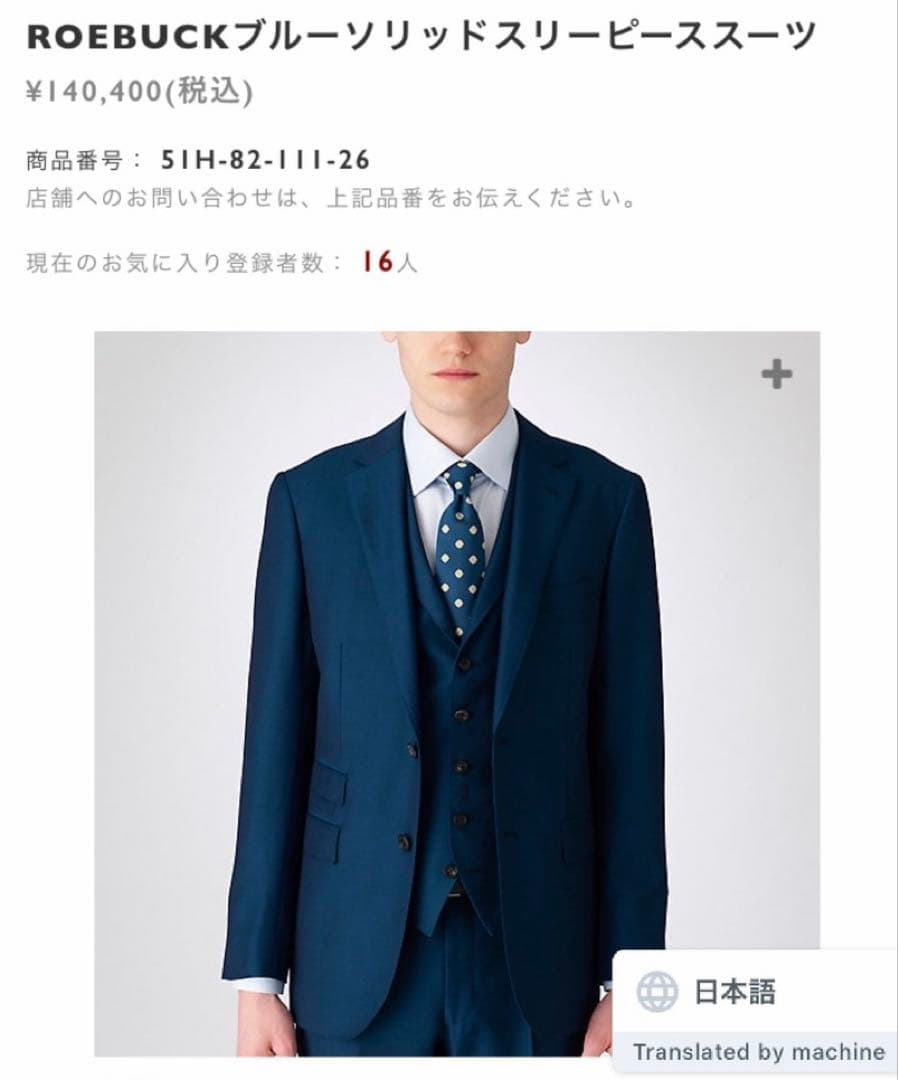This screenshot has height=1080, width=898.
Task: Open the 日本語 translation language chip
Action: [710, 992]
